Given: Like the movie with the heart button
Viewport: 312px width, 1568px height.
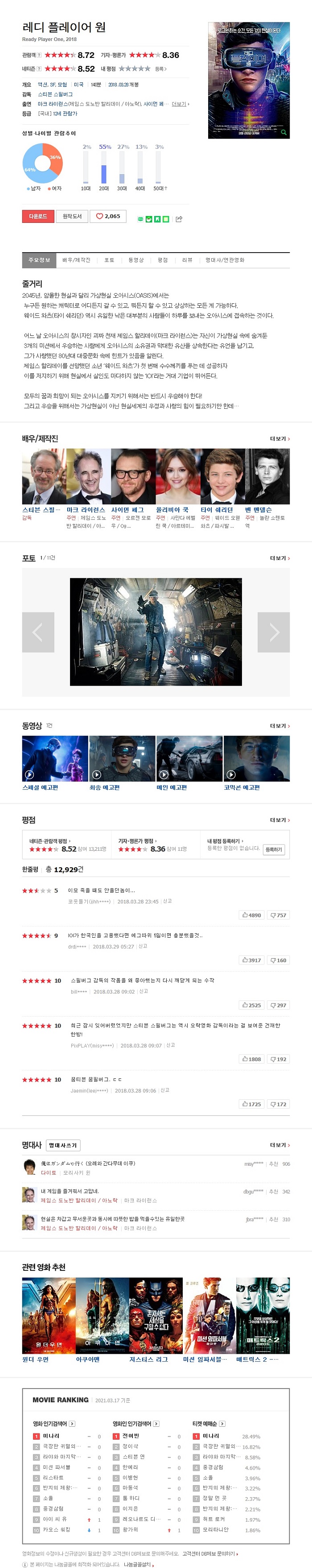Looking at the screenshot, I should pos(108,216).
